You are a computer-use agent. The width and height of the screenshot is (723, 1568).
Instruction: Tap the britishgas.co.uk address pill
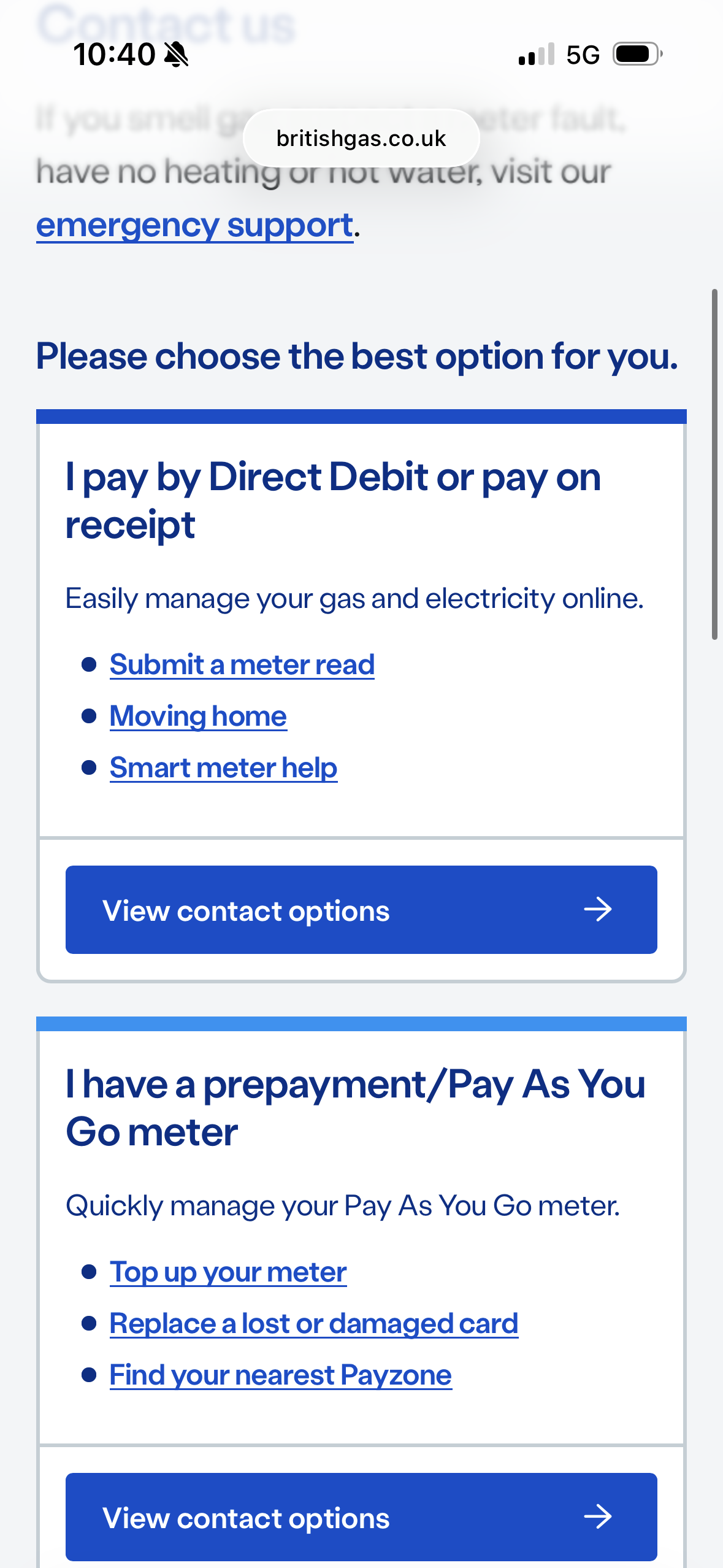pos(361,139)
